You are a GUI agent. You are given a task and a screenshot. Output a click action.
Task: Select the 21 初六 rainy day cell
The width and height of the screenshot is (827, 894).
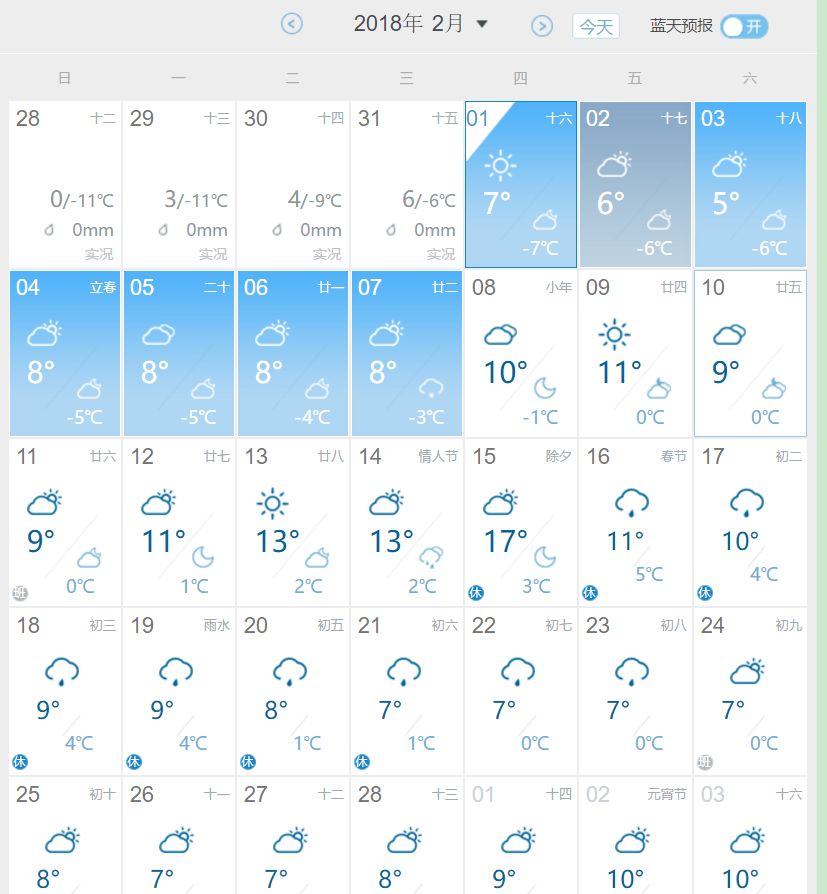[x=407, y=691]
